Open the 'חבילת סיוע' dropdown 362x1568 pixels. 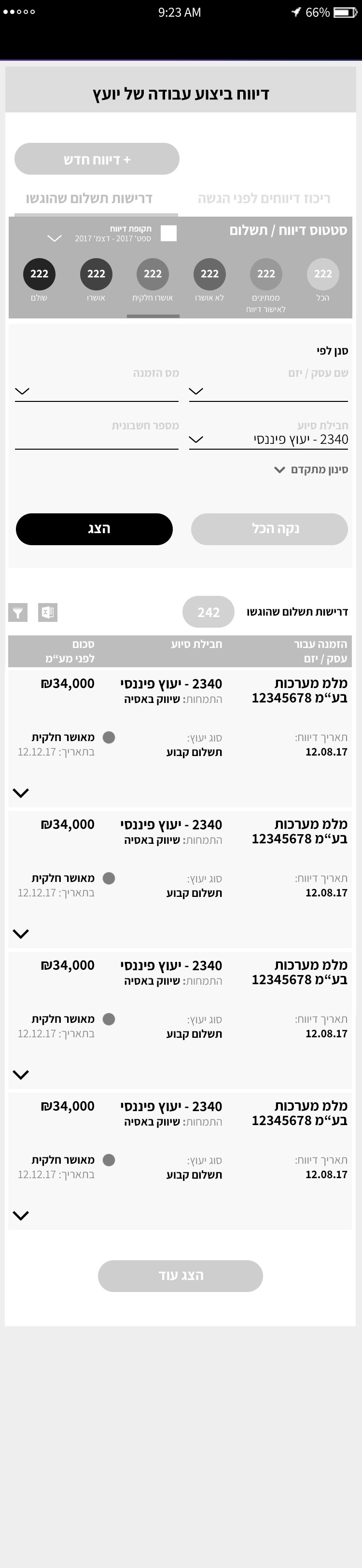(x=268, y=439)
